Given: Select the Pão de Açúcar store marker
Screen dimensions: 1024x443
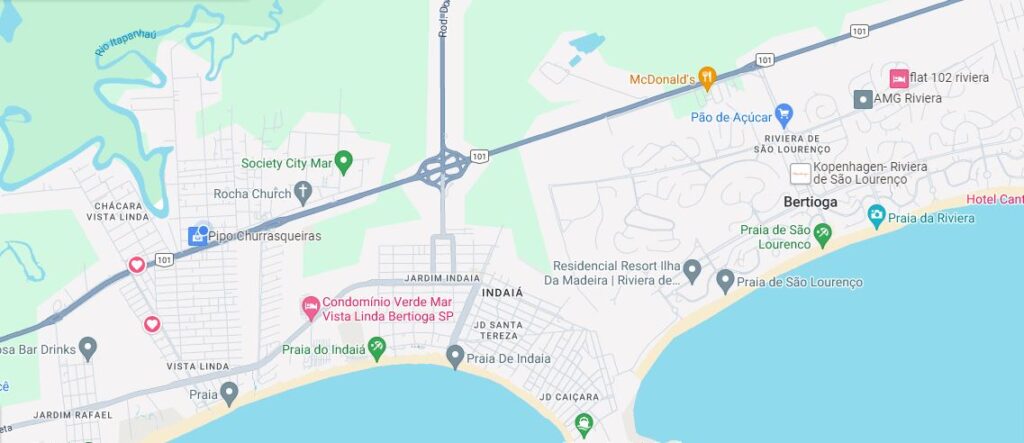Looking at the screenshot, I should [x=784, y=114].
